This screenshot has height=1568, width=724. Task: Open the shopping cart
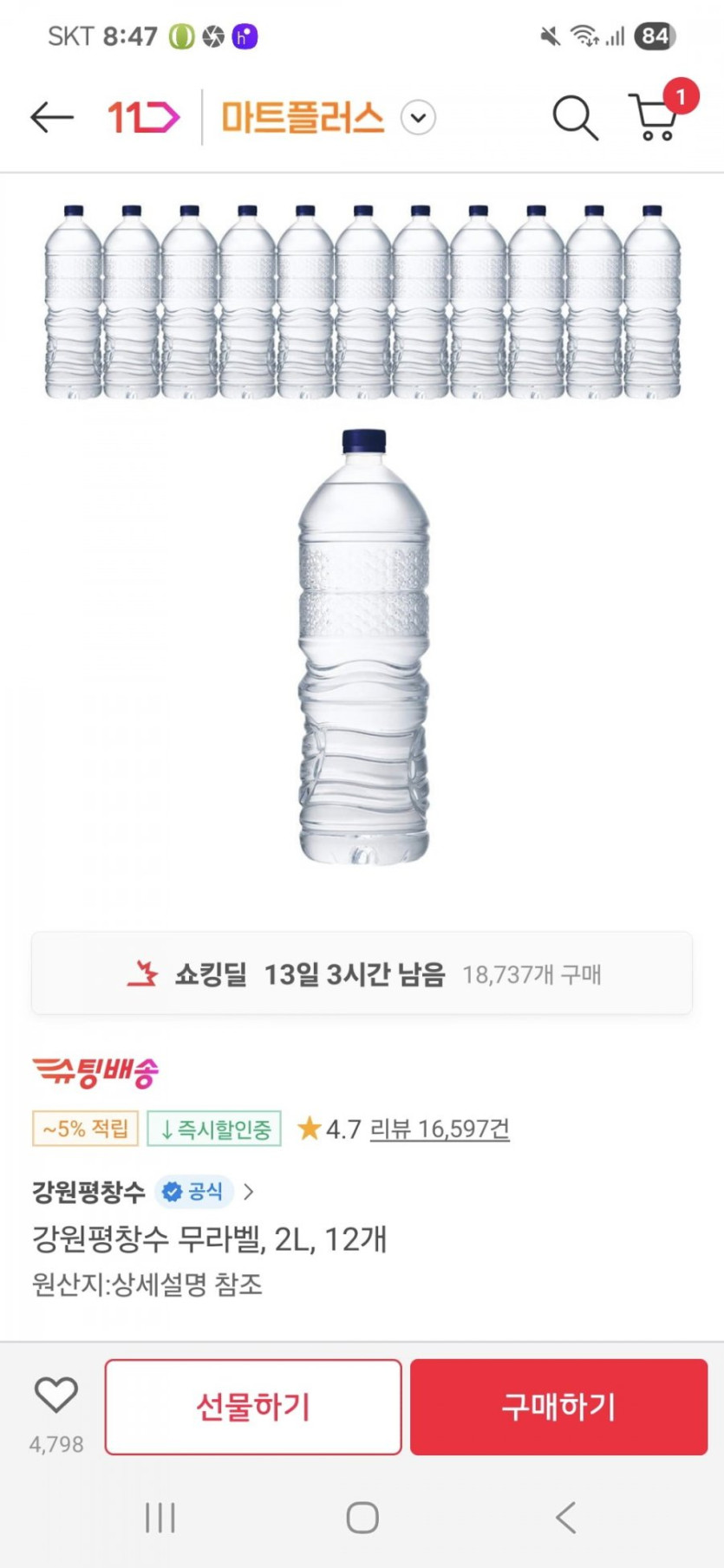point(656,117)
